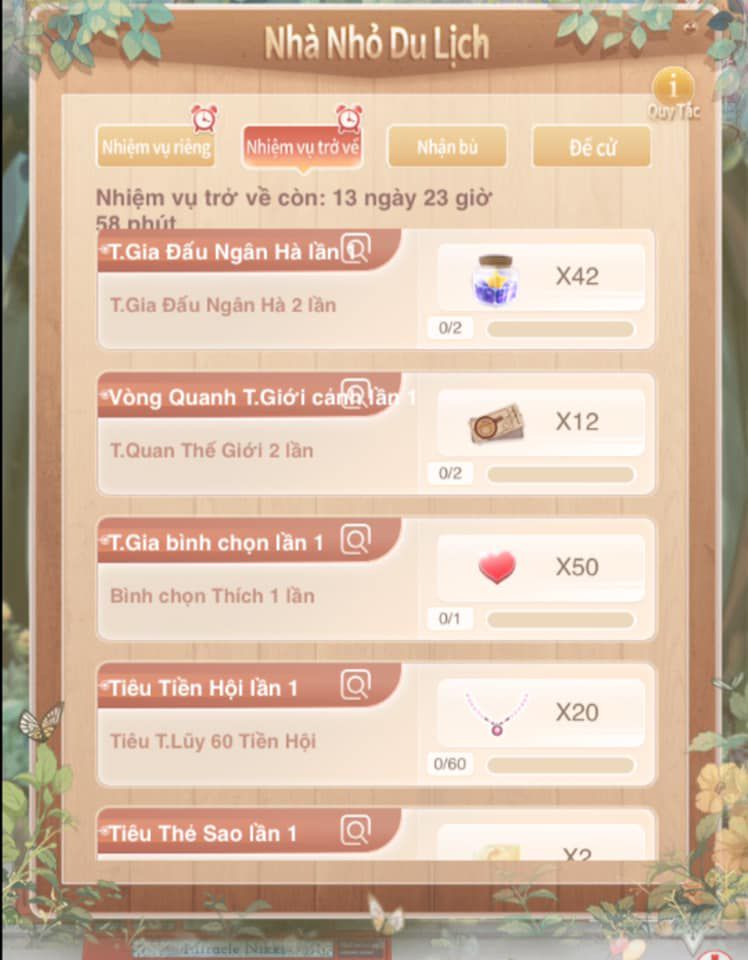Select the Nhiệm vụ trở về tab
The image size is (748, 960).
302,147
